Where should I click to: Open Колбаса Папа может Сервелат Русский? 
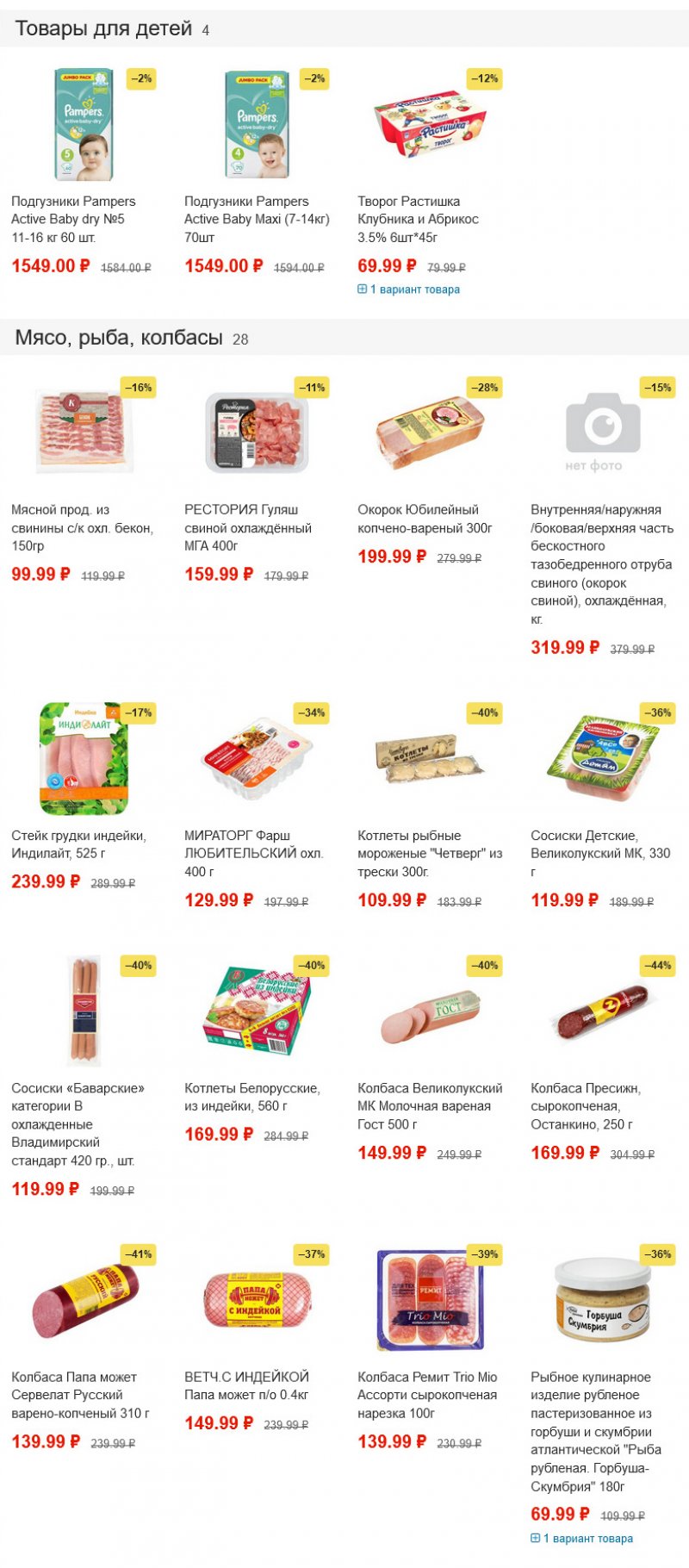(x=80, y=1395)
